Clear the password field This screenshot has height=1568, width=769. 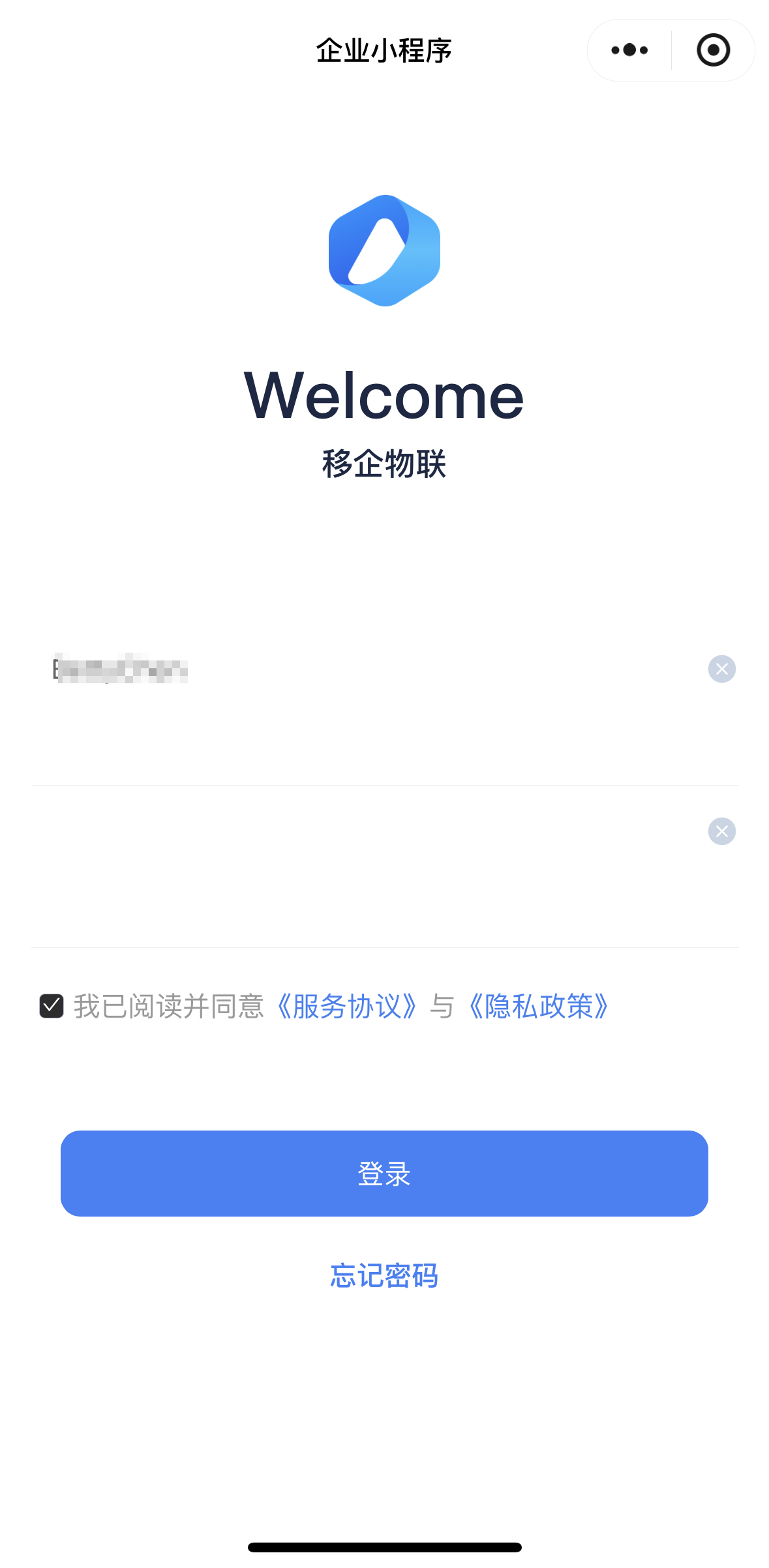[721, 831]
